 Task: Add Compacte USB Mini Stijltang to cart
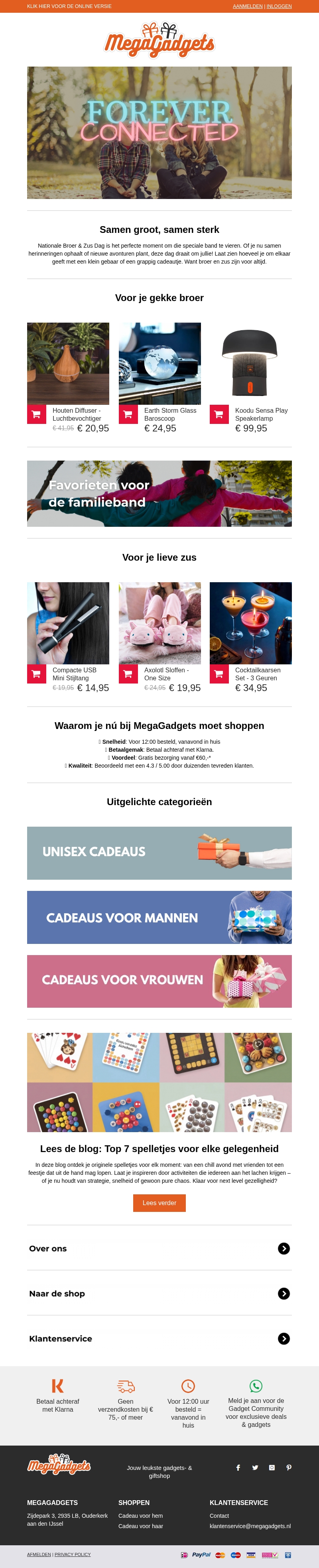coord(37,674)
